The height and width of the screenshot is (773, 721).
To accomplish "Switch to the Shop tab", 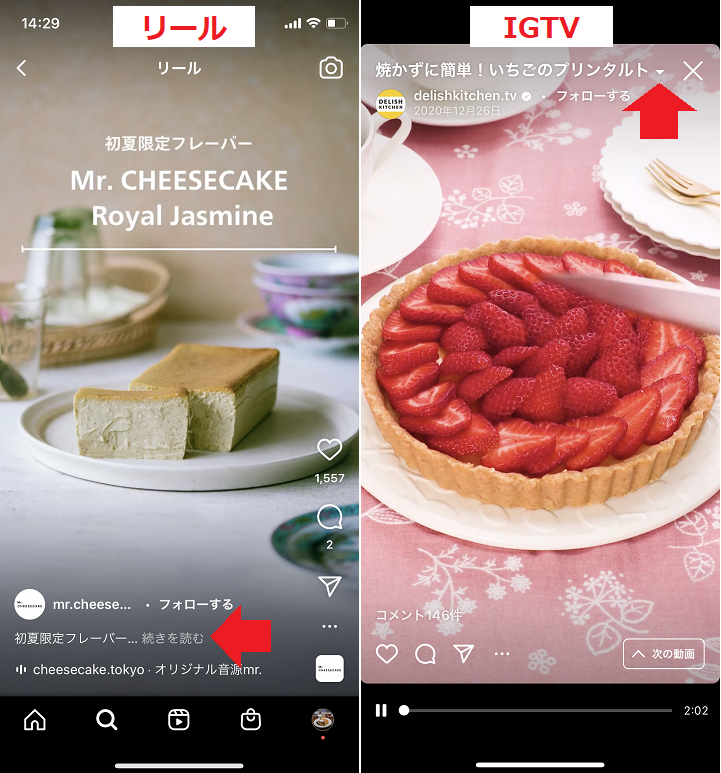I will tap(251, 720).
